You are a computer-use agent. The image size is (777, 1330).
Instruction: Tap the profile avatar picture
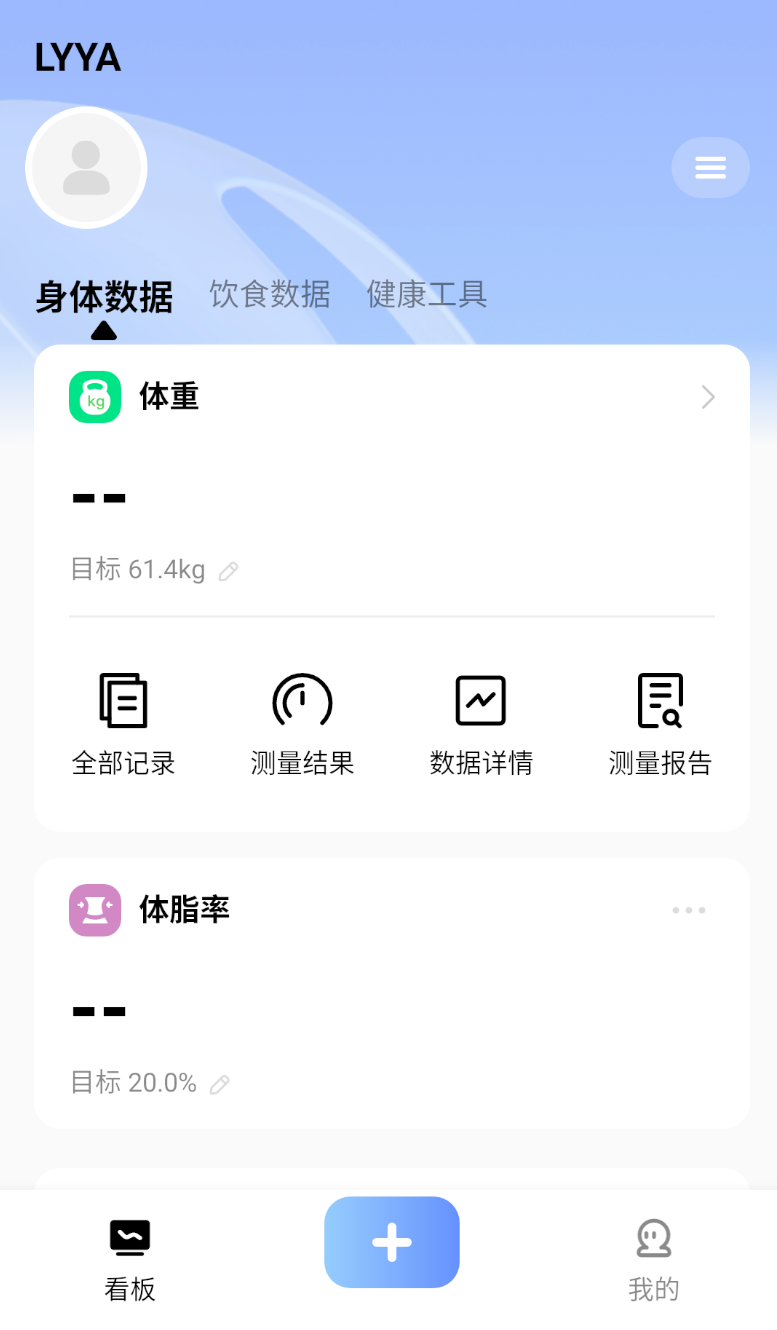coord(86,168)
